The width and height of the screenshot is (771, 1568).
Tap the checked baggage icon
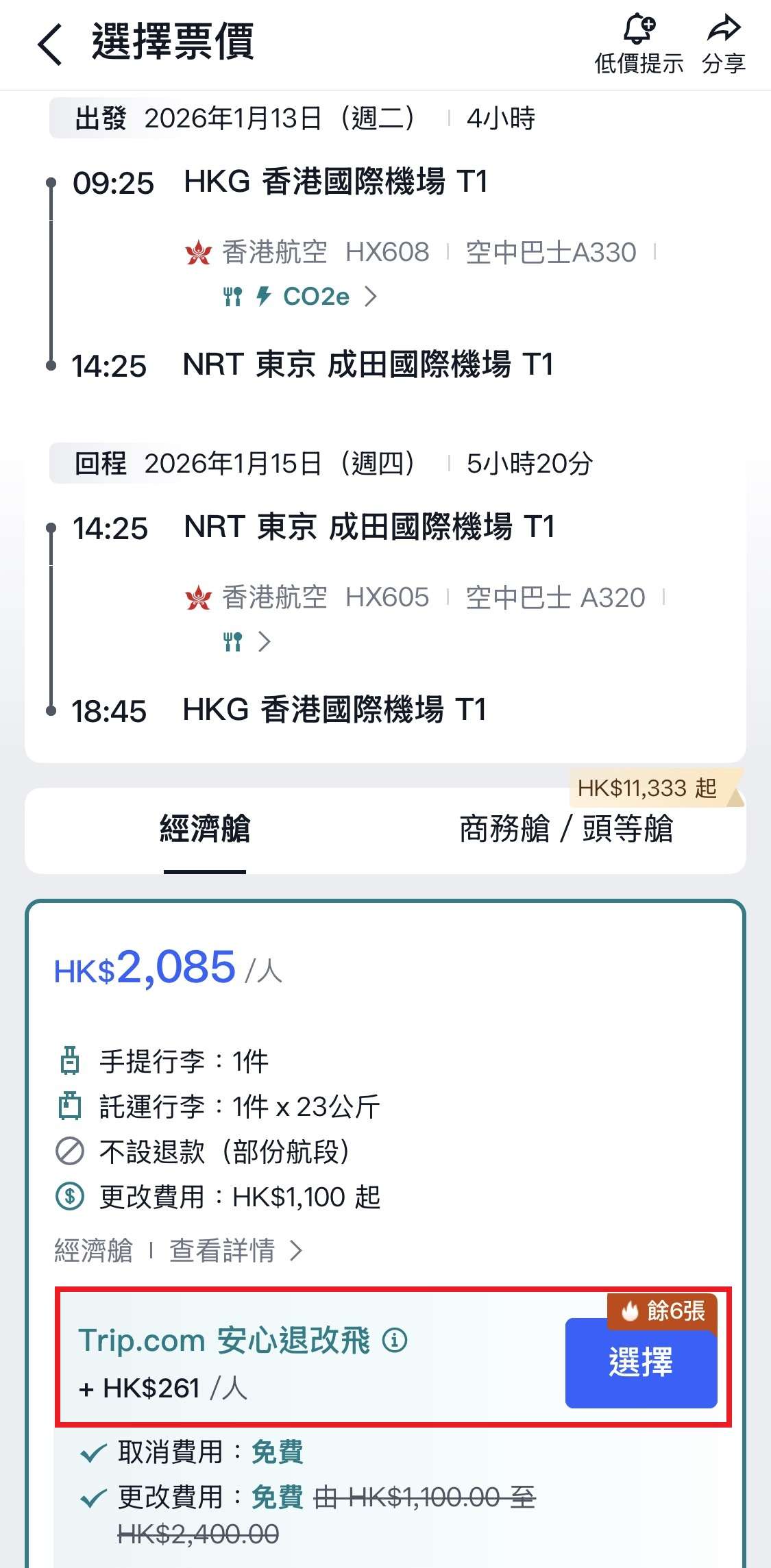click(x=69, y=1106)
